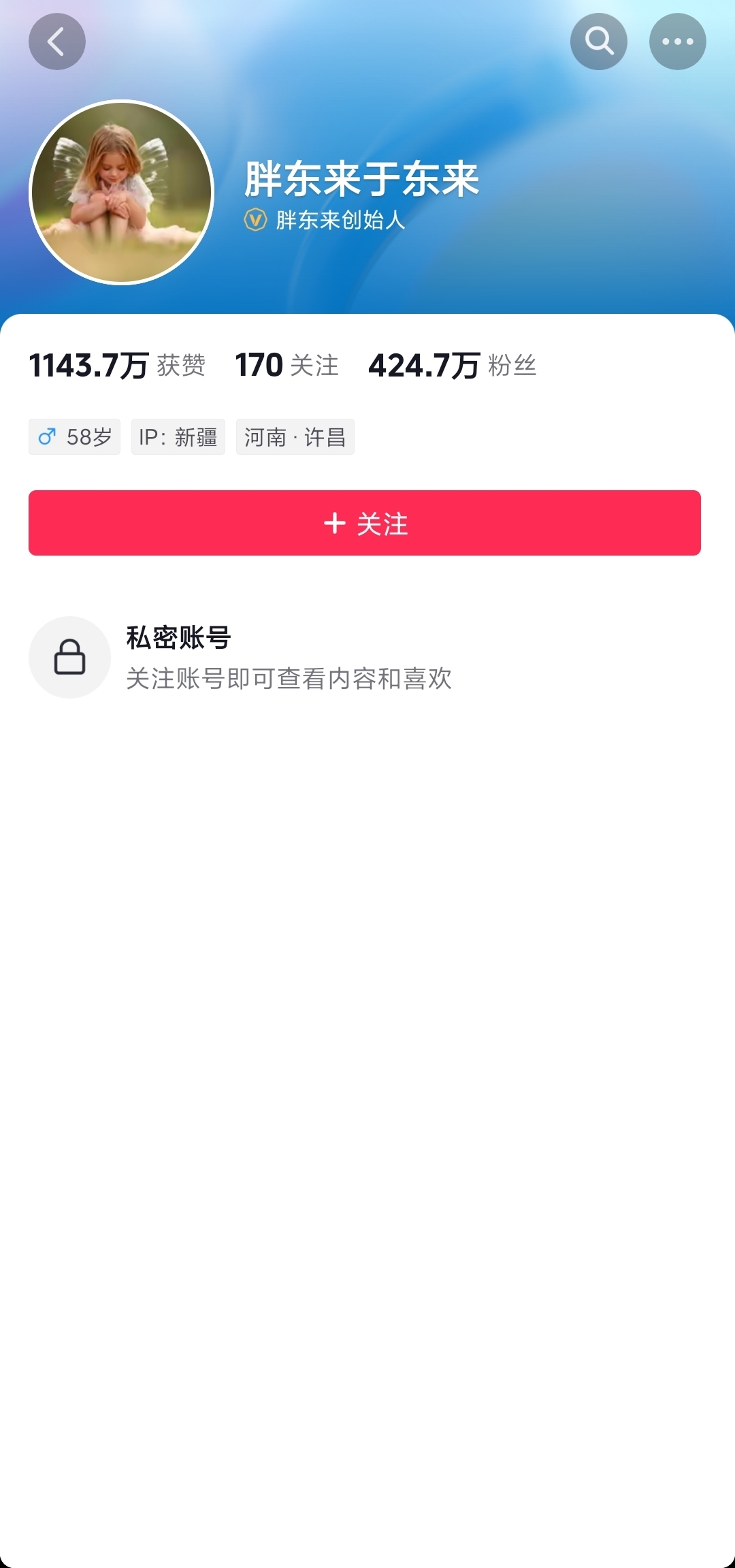Open search on this profile

(x=598, y=42)
